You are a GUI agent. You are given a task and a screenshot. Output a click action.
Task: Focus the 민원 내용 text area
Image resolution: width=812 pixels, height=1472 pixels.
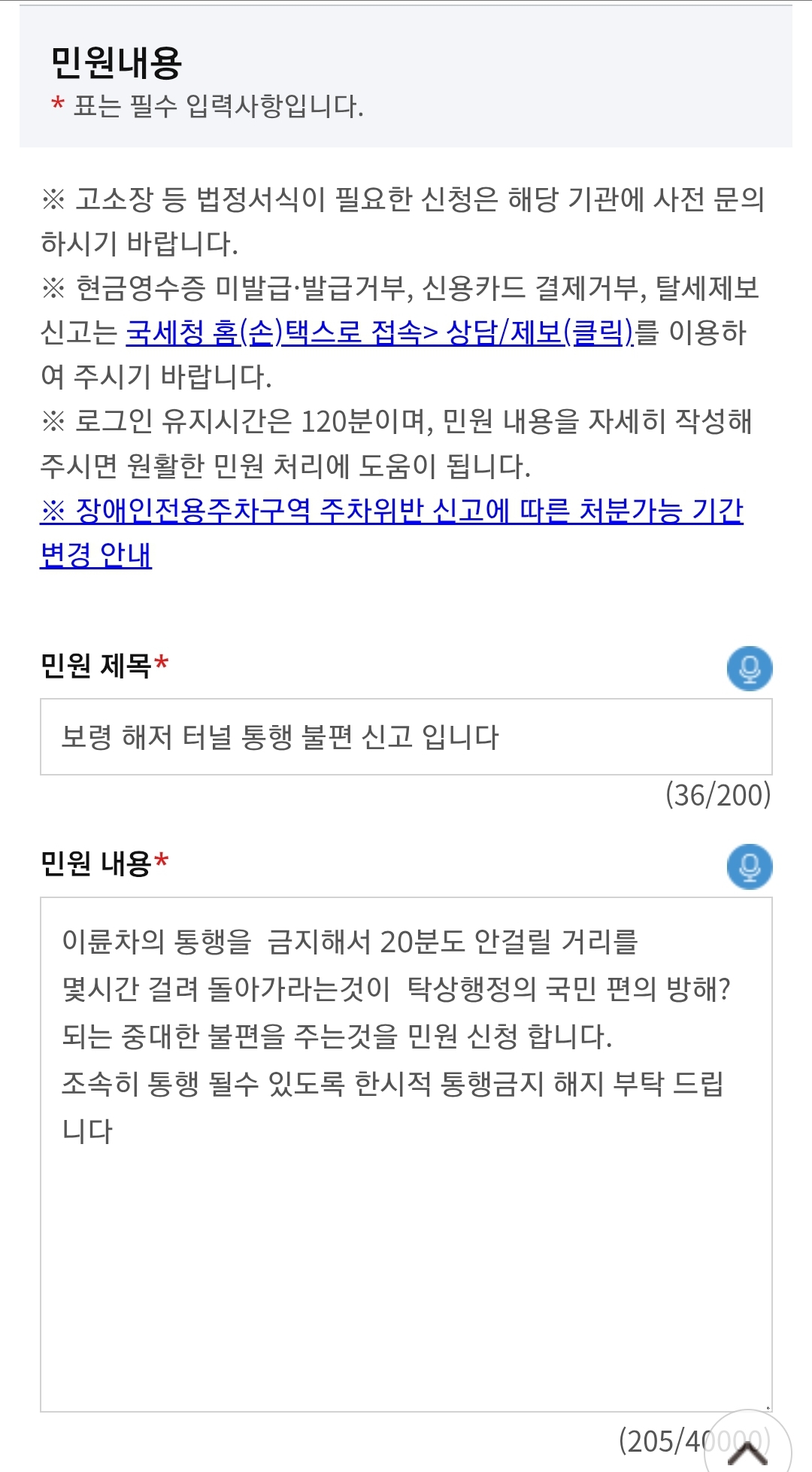click(406, 1241)
